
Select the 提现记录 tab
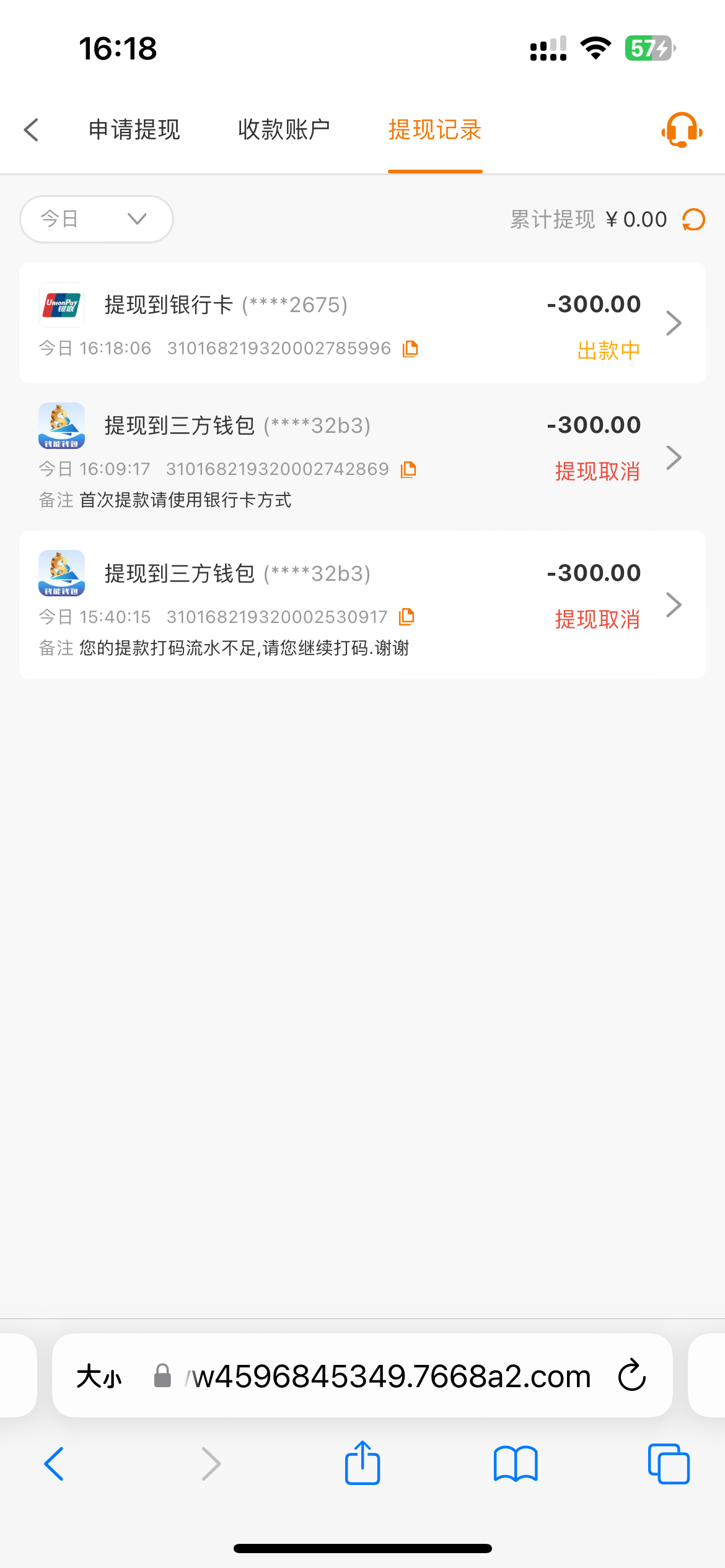click(435, 130)
